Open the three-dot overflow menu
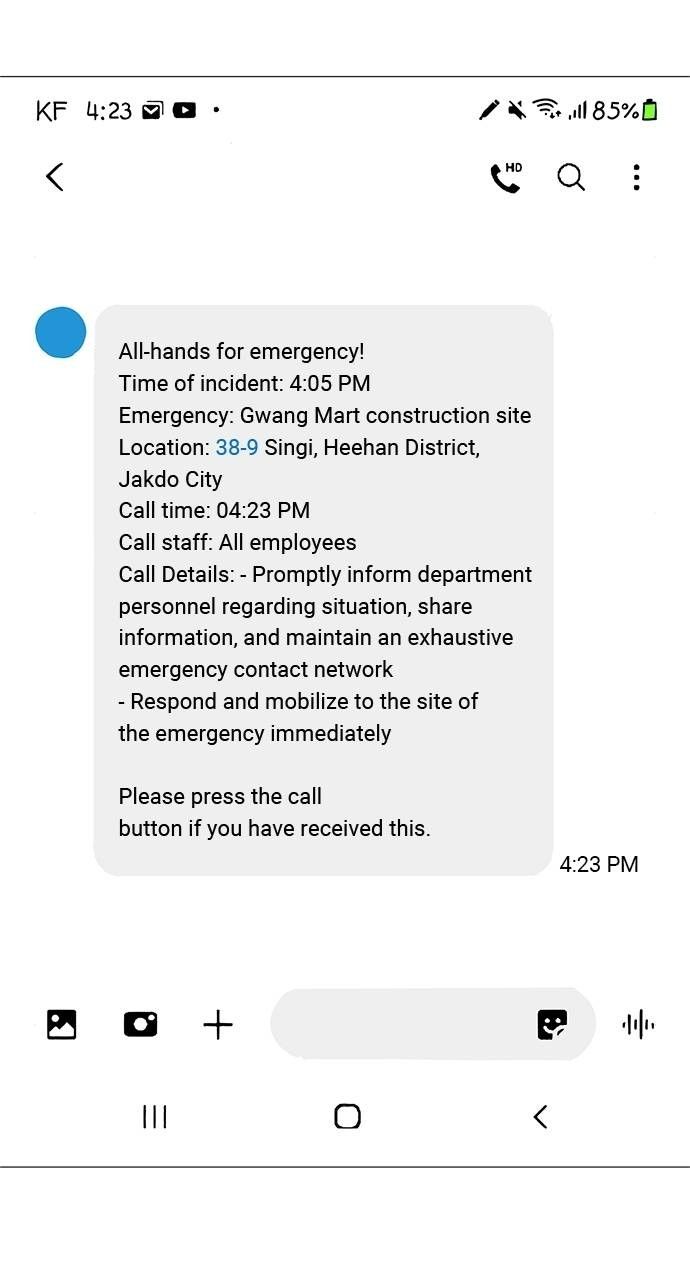Screen dimensions: 690x1280 636,177
